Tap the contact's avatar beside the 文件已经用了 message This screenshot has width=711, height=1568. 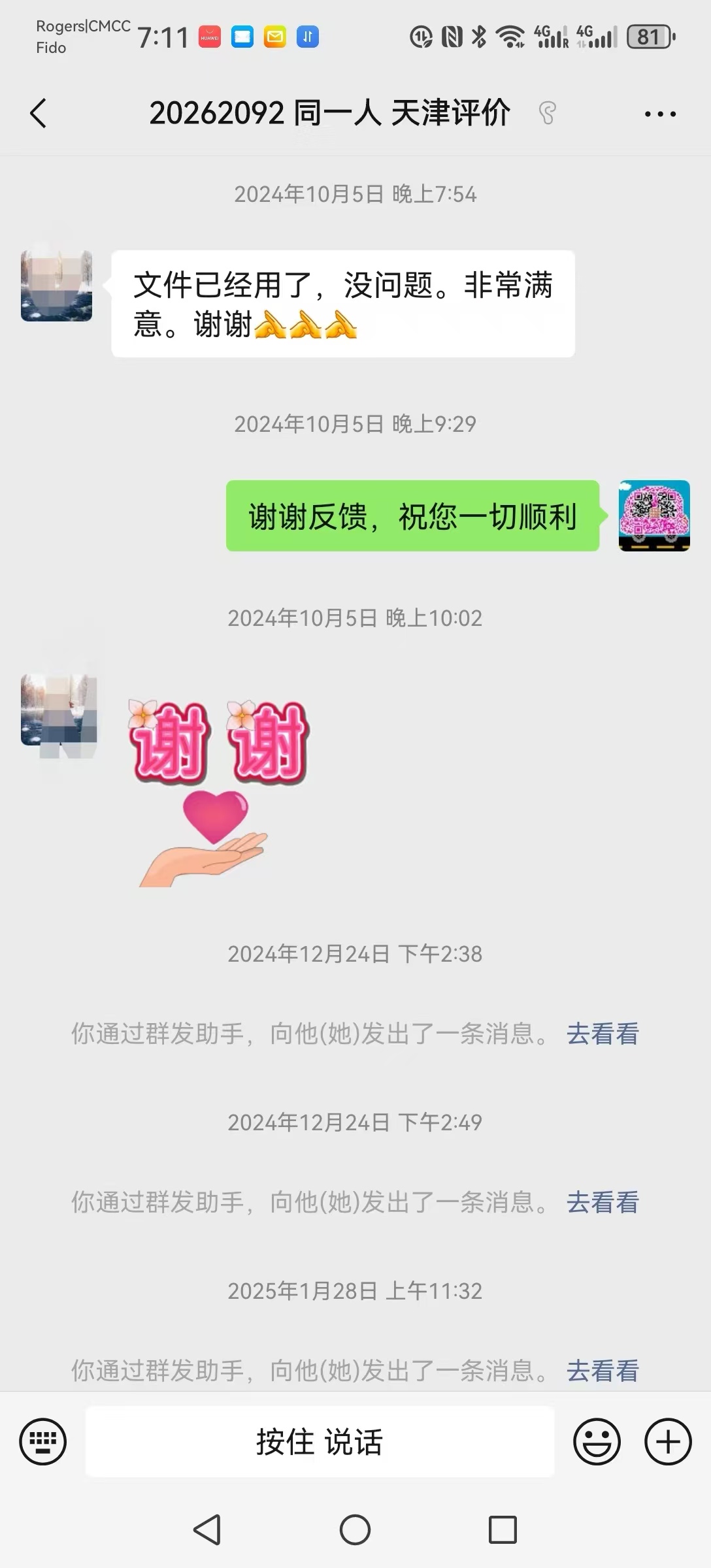pyautogui.click(x=57, y=286)
